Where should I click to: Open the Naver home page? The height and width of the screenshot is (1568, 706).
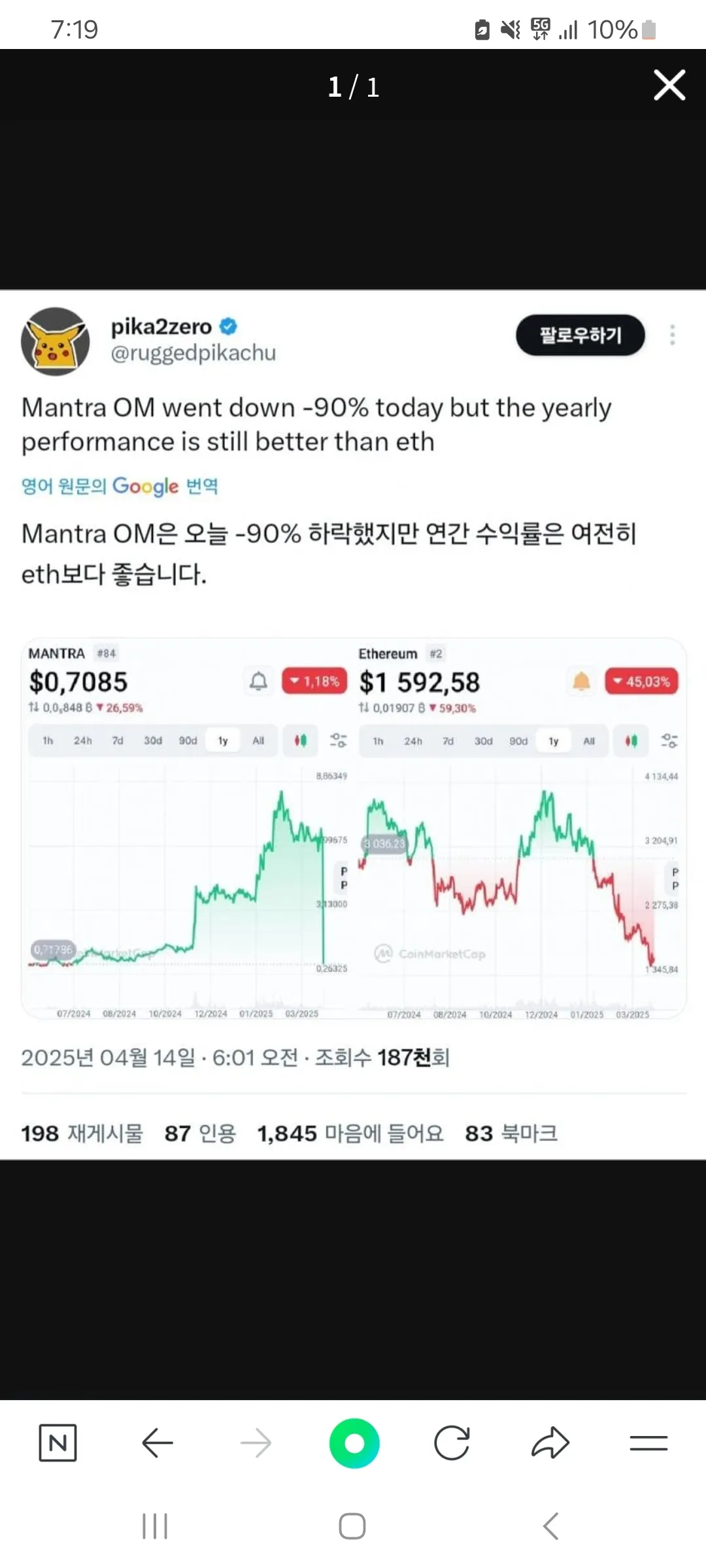pyautogui.click(x=58, y=1443)
